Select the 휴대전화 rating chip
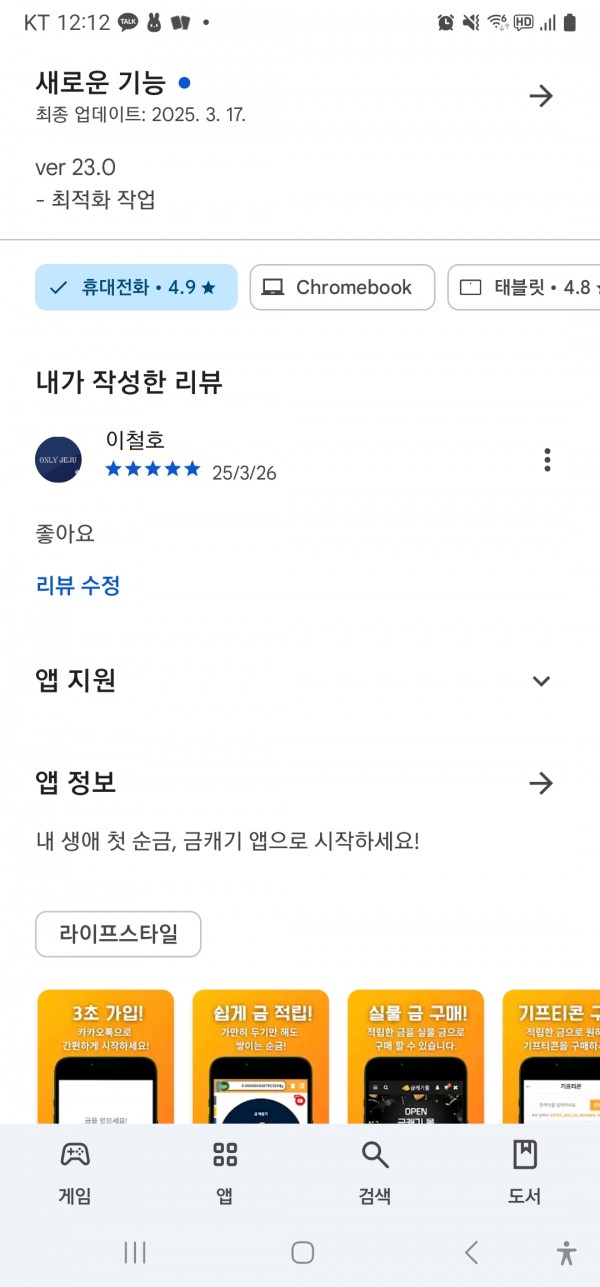This screenshot has height=1287, width=600. pyautogui.click(x=136, y=287)
